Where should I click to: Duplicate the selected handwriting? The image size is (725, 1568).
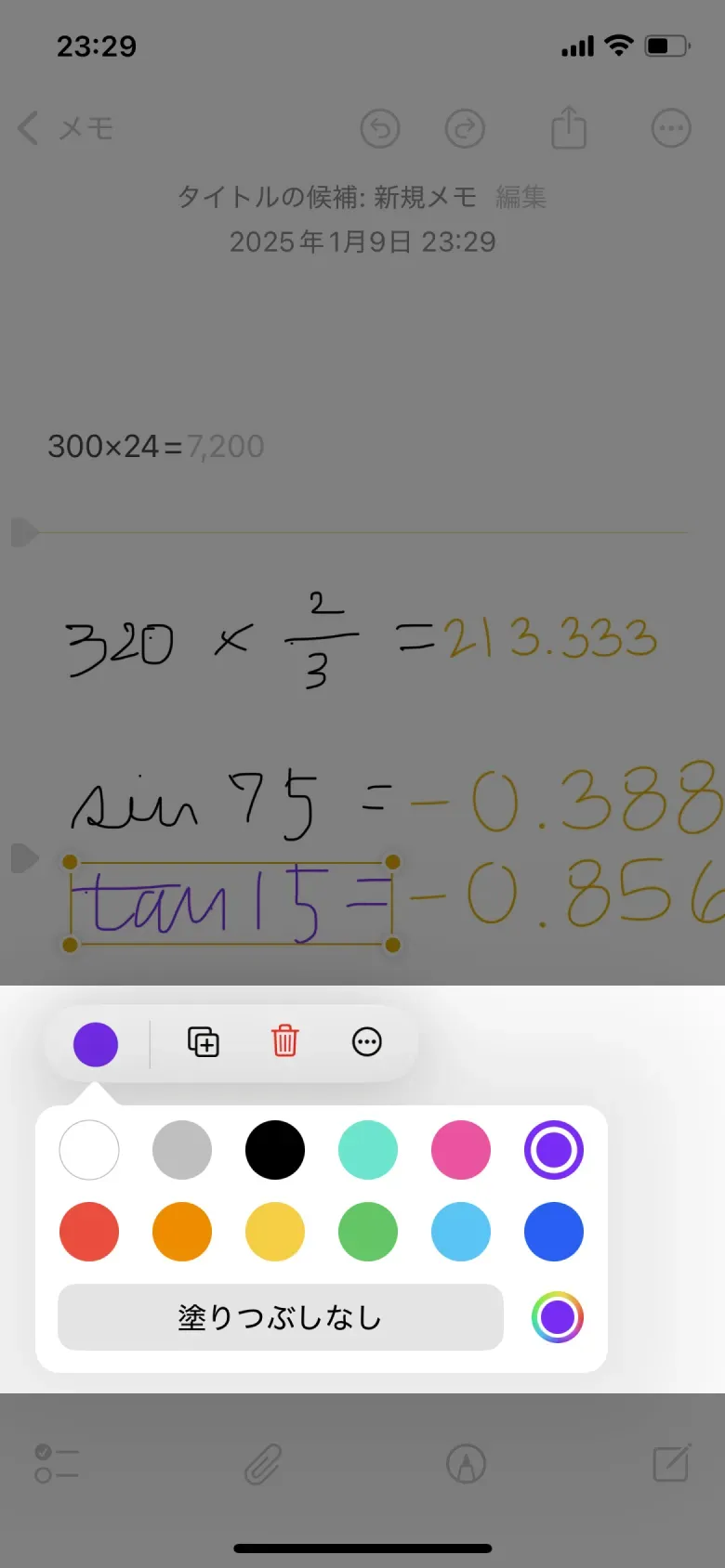204,1042
